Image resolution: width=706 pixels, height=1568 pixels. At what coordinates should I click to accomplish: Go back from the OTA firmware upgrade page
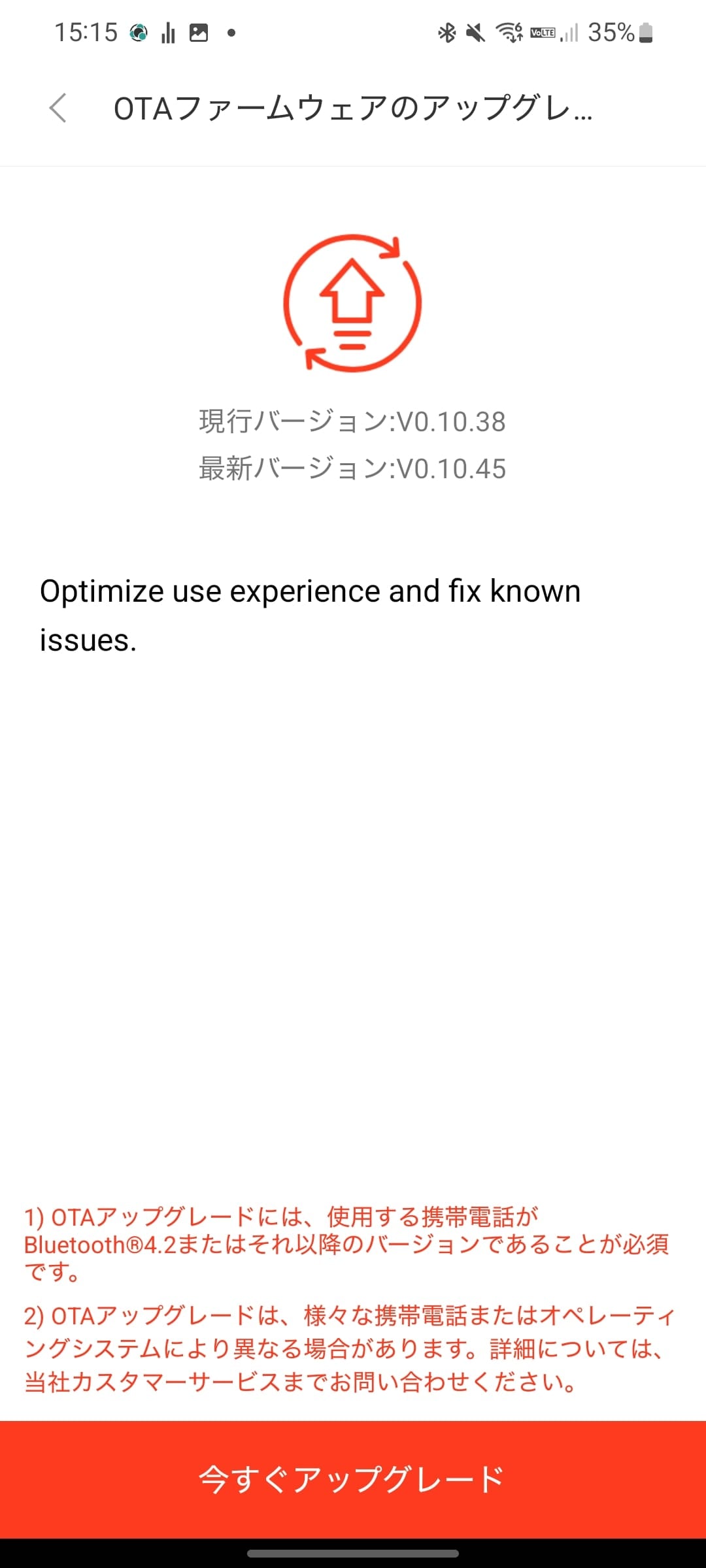[58, 108]
